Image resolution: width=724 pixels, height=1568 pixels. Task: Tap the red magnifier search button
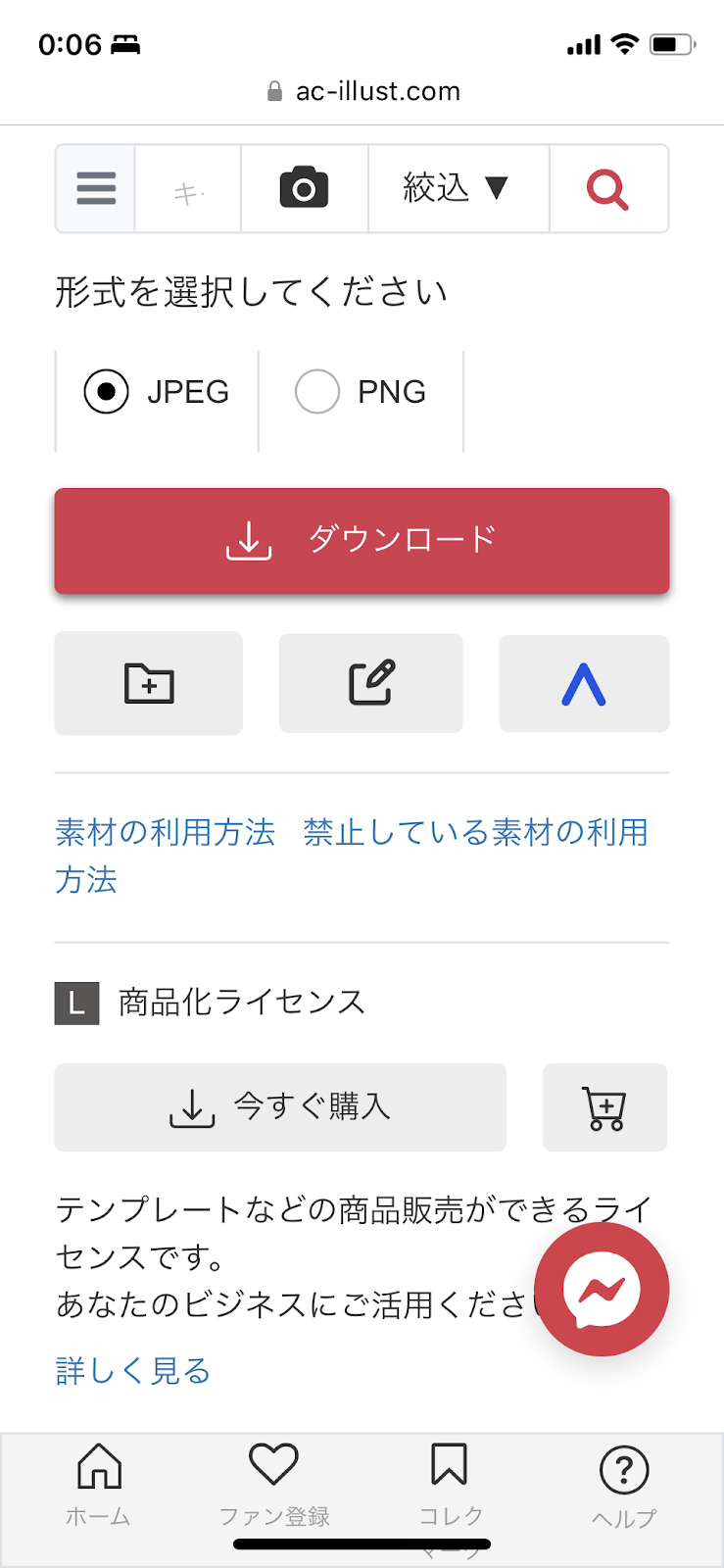[608, 188]
